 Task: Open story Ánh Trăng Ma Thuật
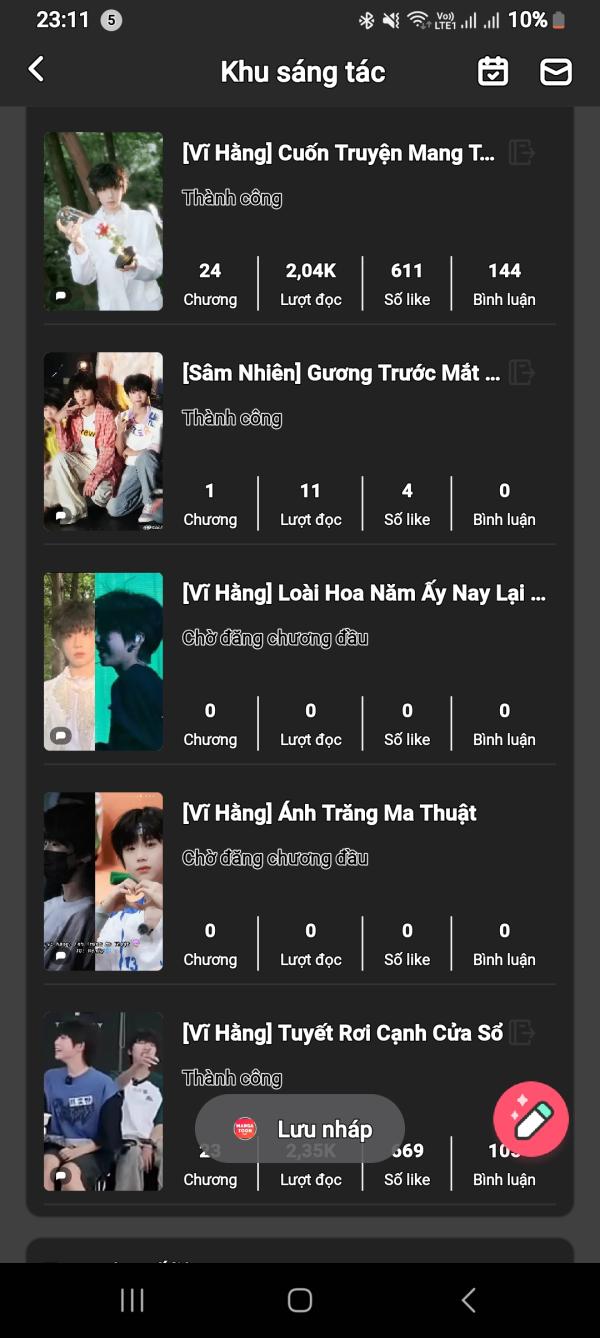tap(329, 813)
